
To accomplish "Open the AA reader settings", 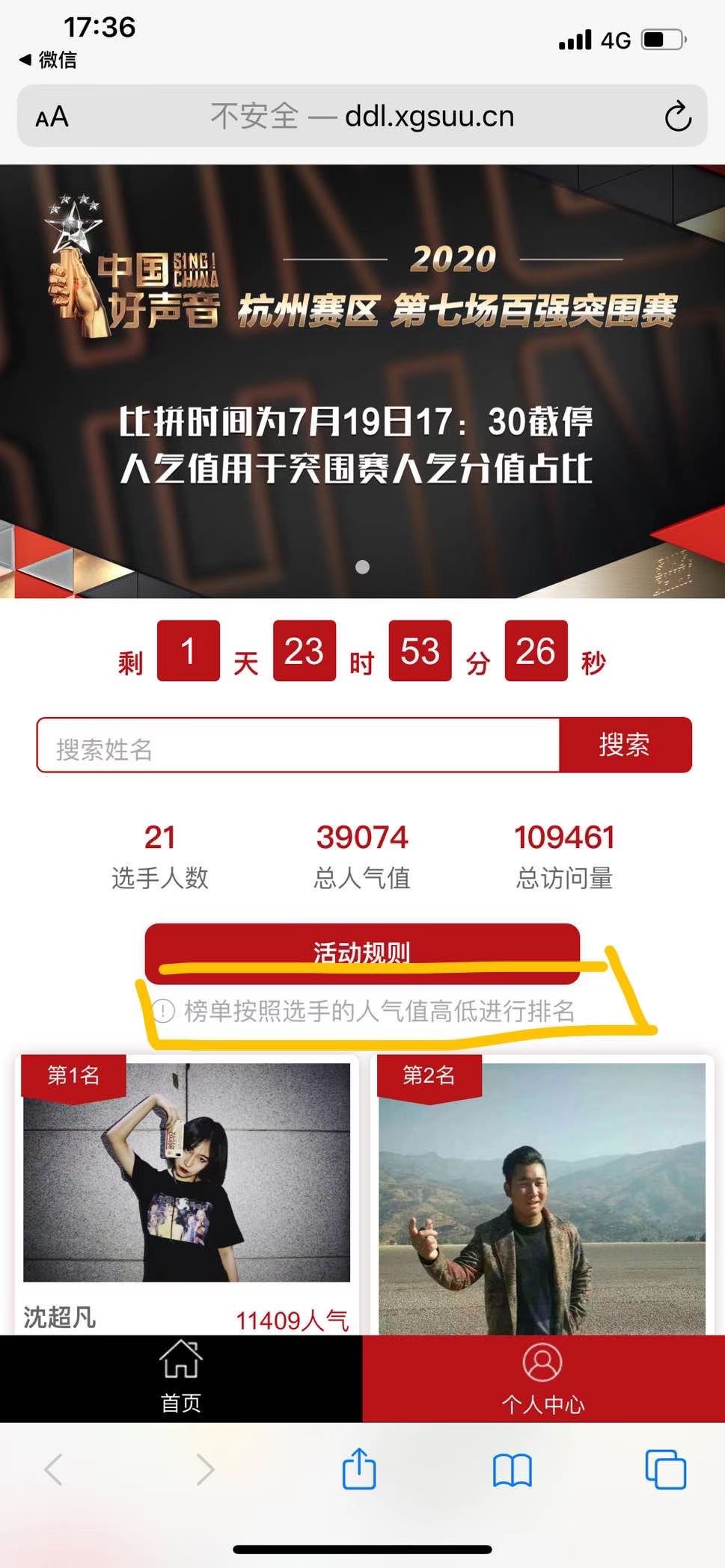I will (x=52, y=117).
